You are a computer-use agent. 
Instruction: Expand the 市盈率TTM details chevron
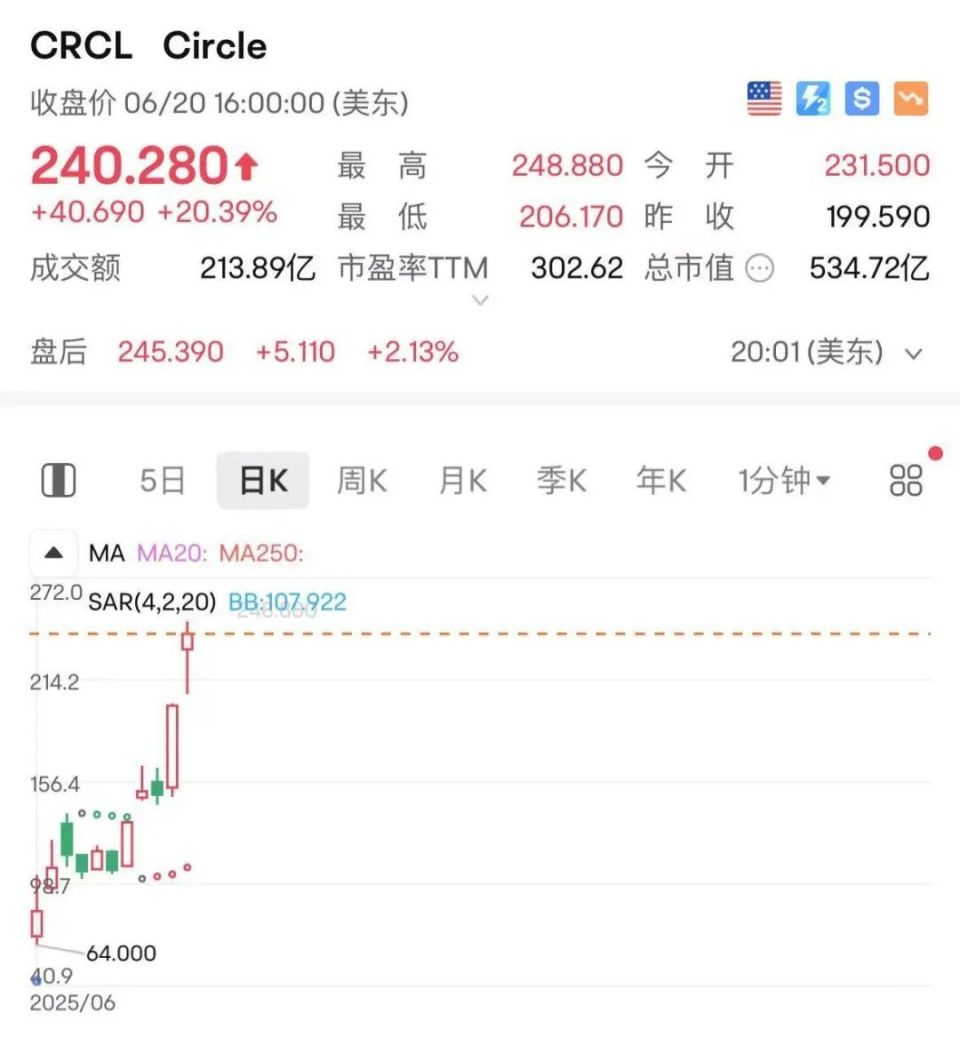pos(481,299)
